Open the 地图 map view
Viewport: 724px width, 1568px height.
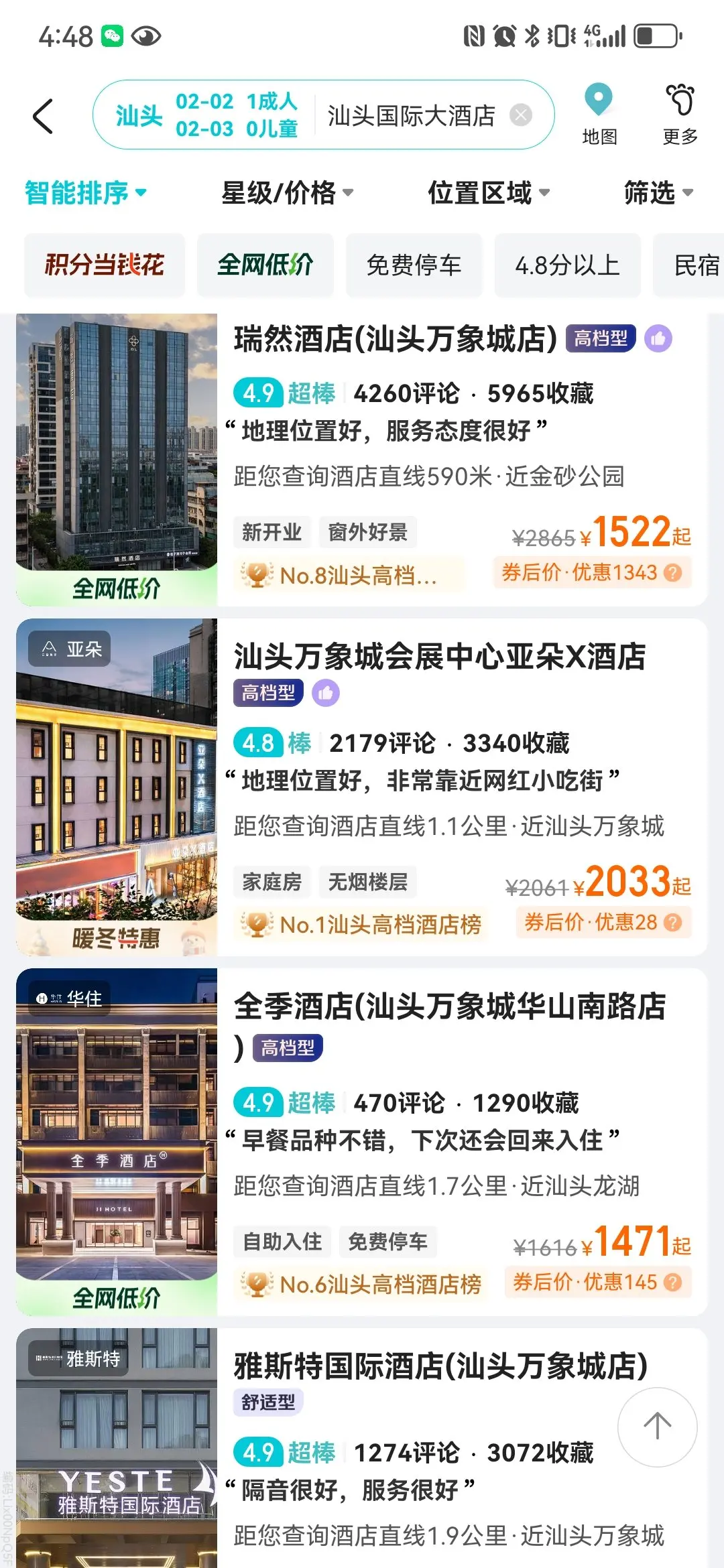tap(599, 115)
